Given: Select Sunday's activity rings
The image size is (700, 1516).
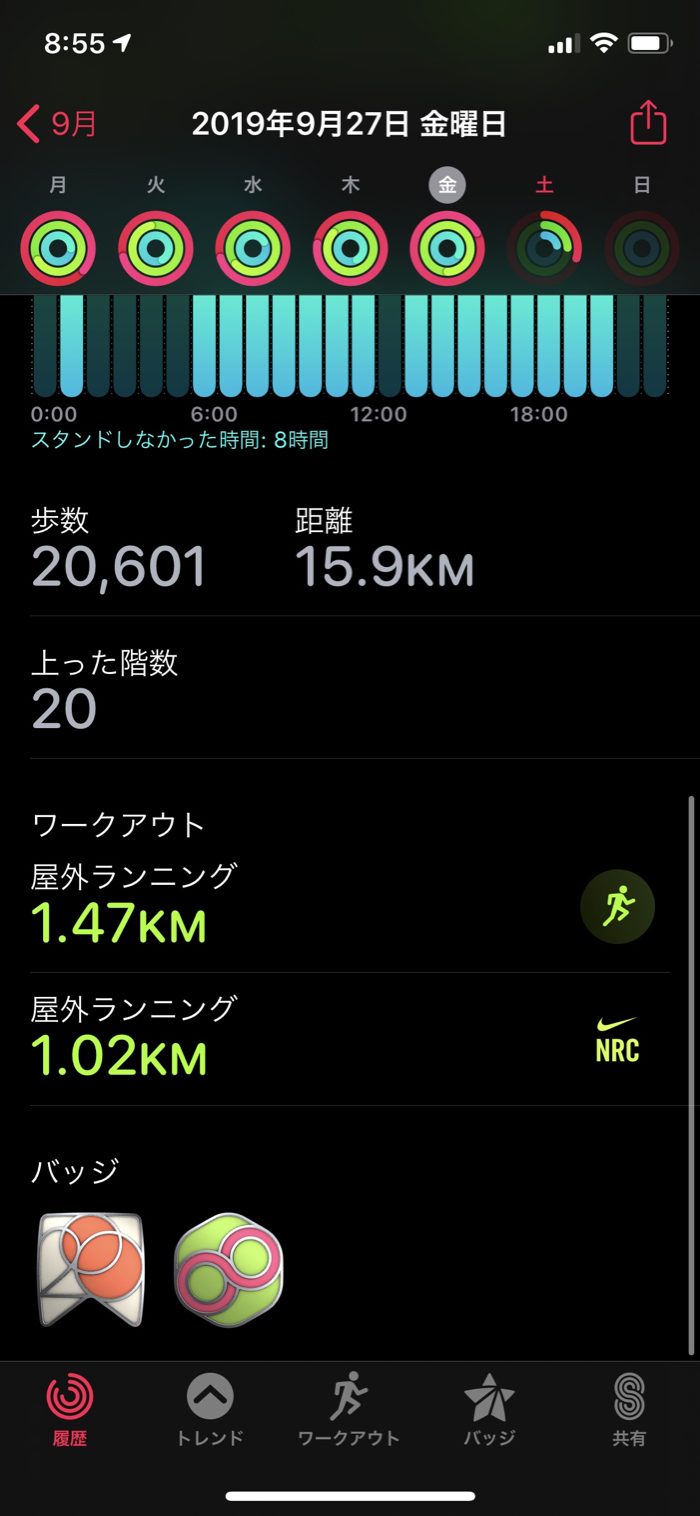Looking at the screenshot, I should click(x=641, y=248).
